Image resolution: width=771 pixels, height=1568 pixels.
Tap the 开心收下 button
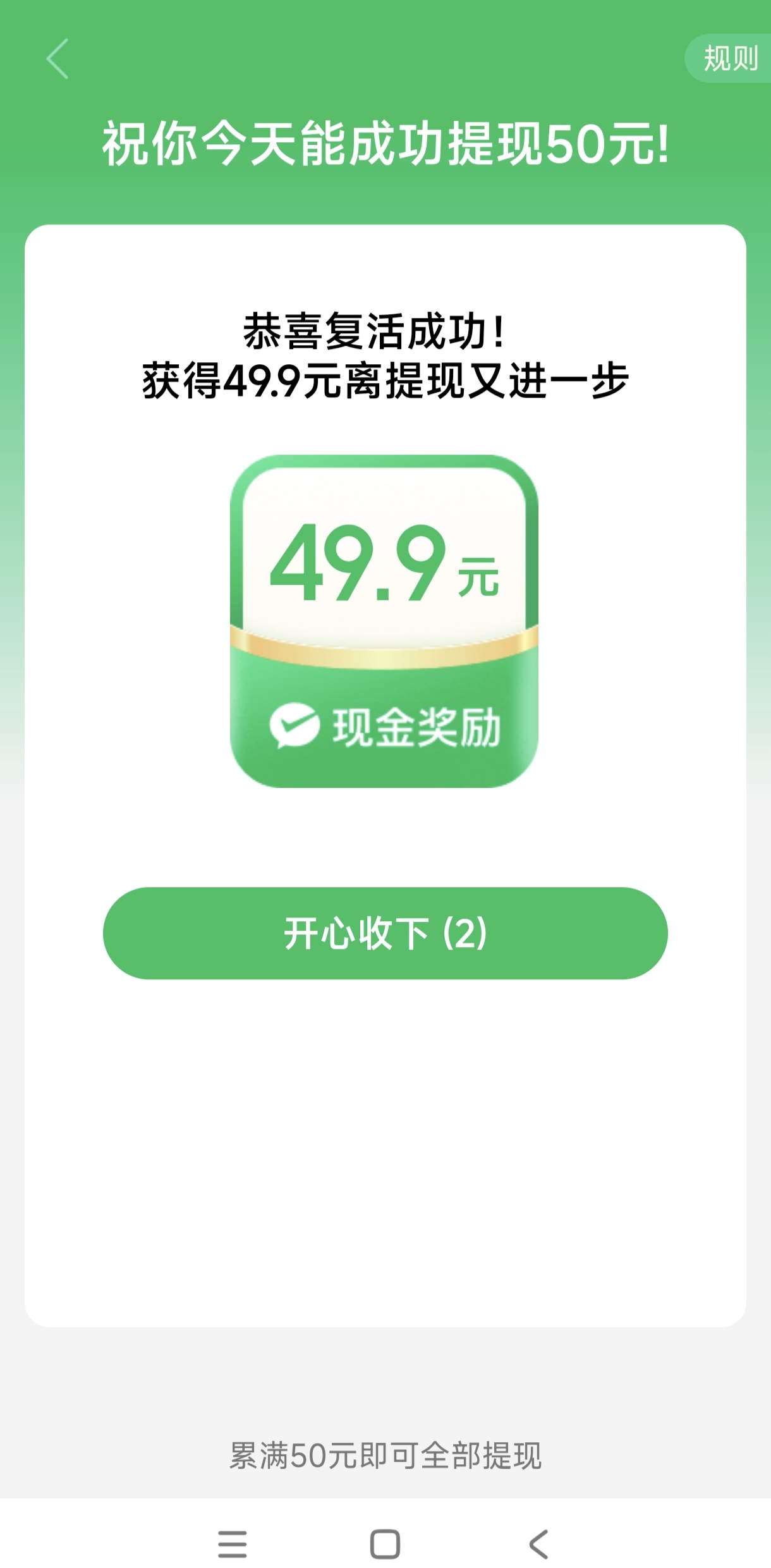point(385,933)
